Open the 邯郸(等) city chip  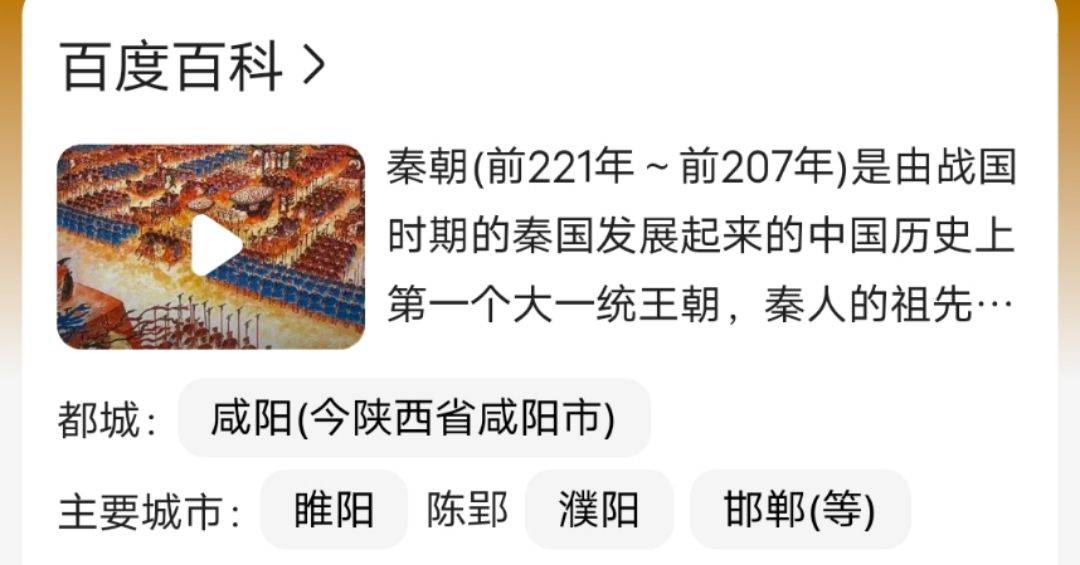(x=799, y=510)
